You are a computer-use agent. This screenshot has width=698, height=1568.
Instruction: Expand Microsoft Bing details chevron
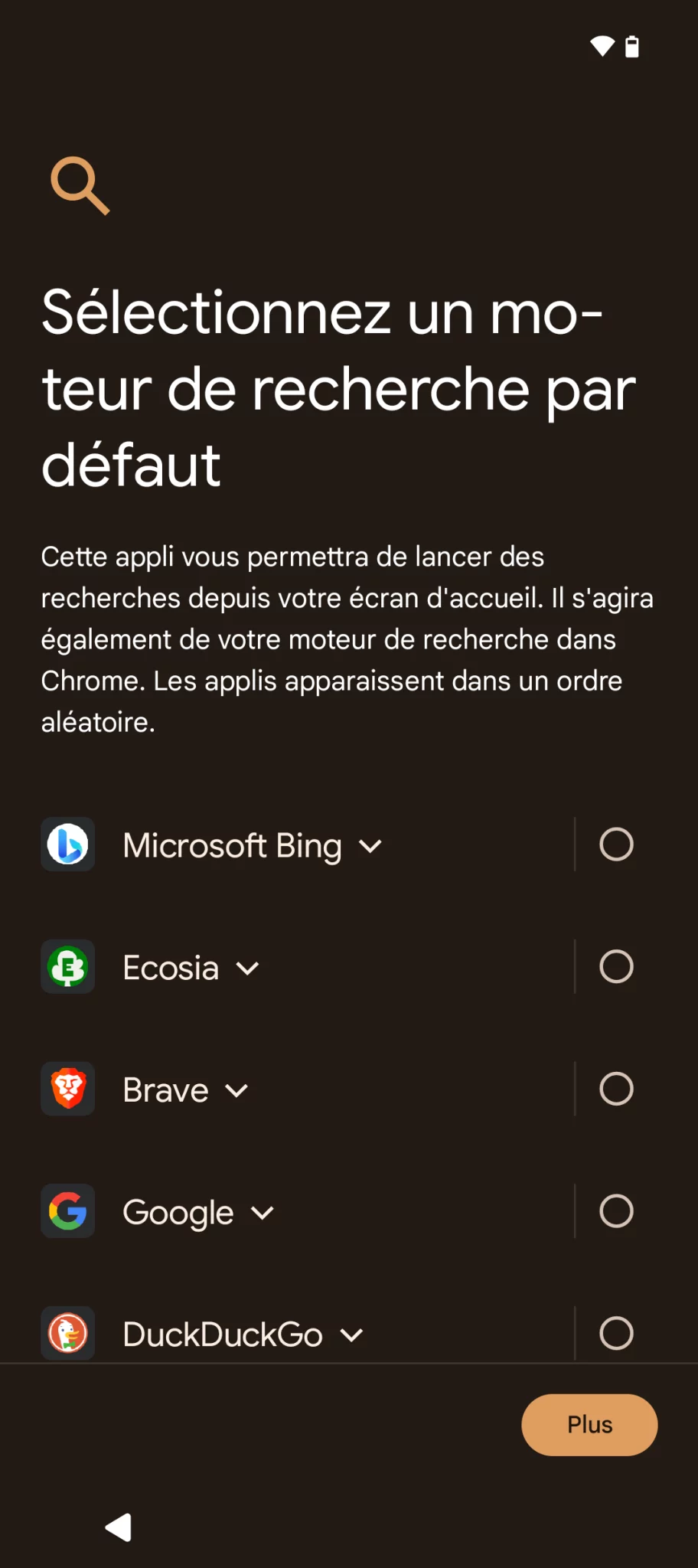tap(370, 847)
